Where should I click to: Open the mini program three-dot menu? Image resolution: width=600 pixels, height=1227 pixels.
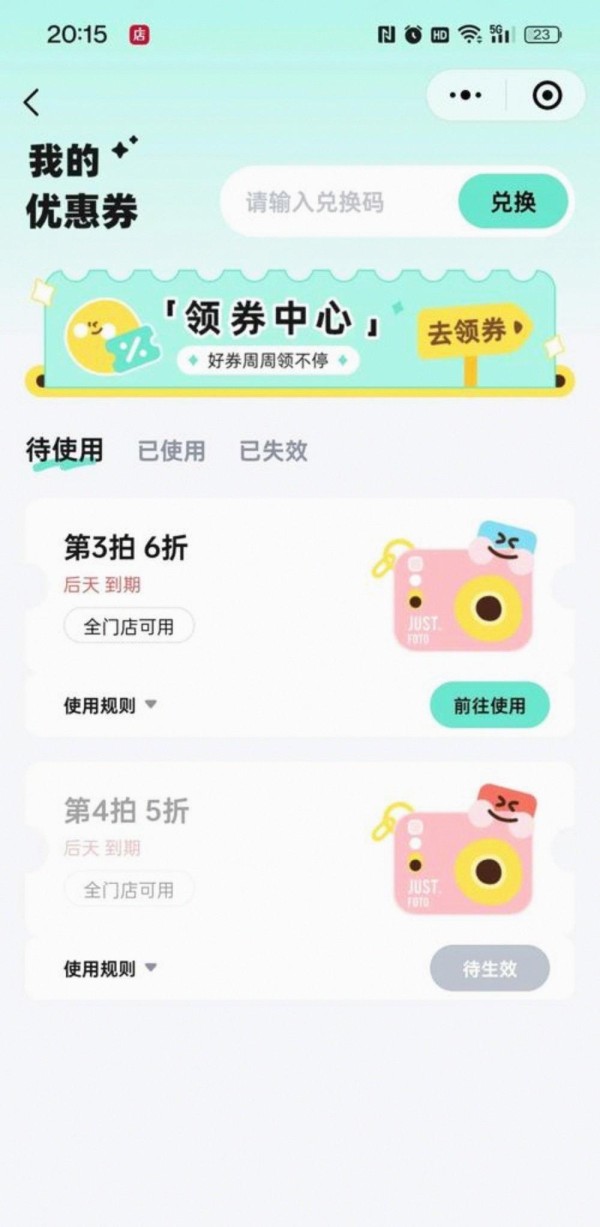pyautogui.click(x=466, y=96)
